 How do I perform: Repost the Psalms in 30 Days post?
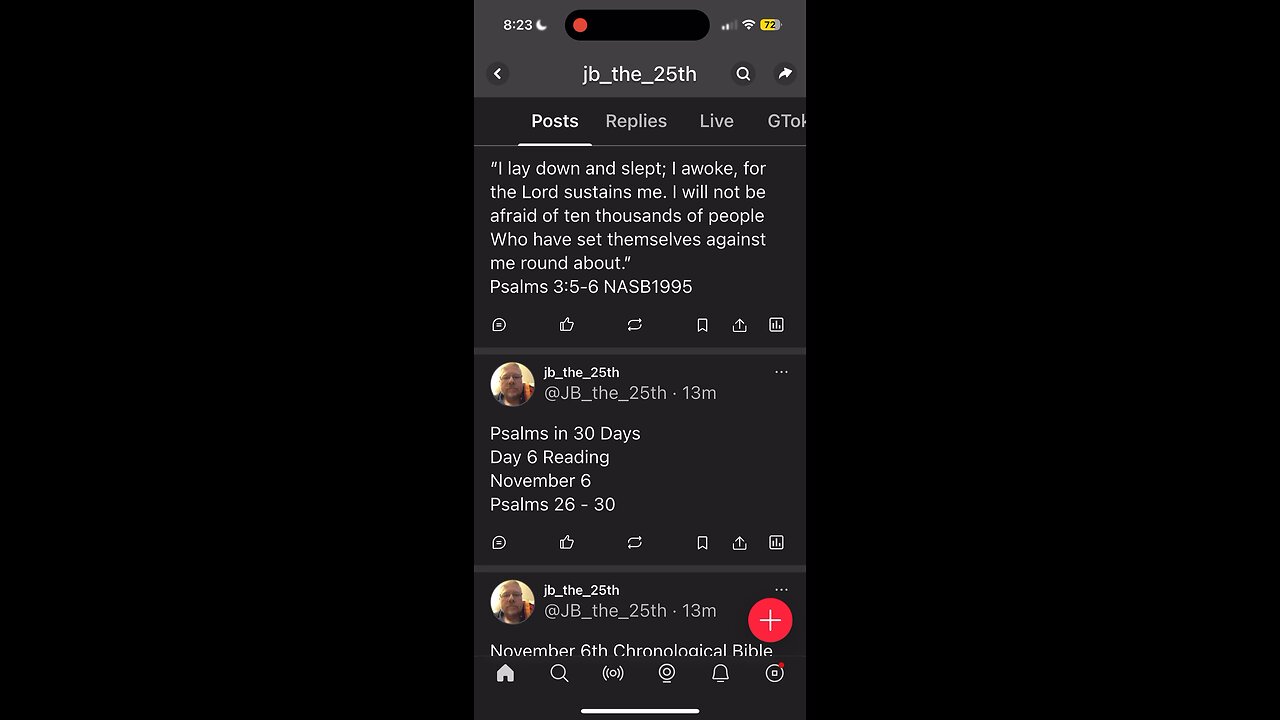(x=635, y=543)
